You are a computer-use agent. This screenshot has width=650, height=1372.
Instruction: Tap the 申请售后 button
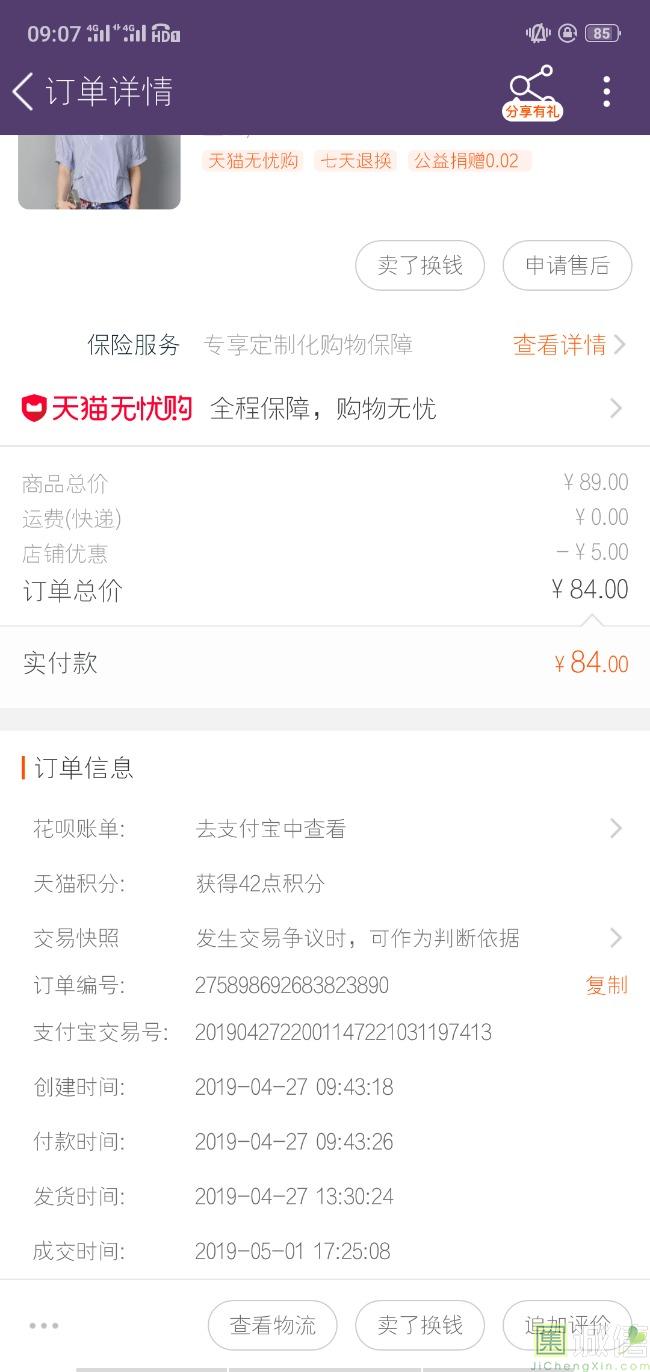tap(567, 266)
